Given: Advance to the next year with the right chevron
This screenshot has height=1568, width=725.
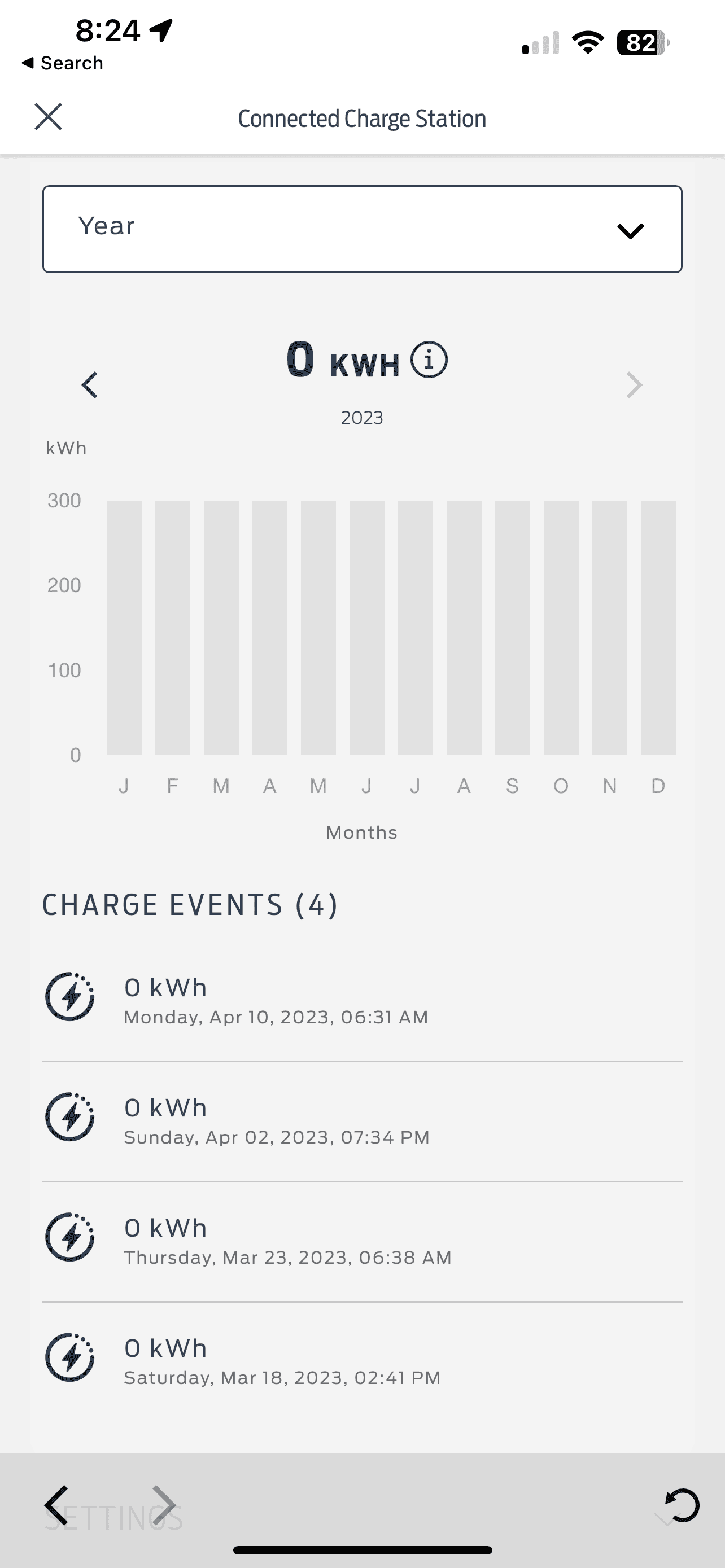Looking at the screenshot, I should tap(635, 385).
